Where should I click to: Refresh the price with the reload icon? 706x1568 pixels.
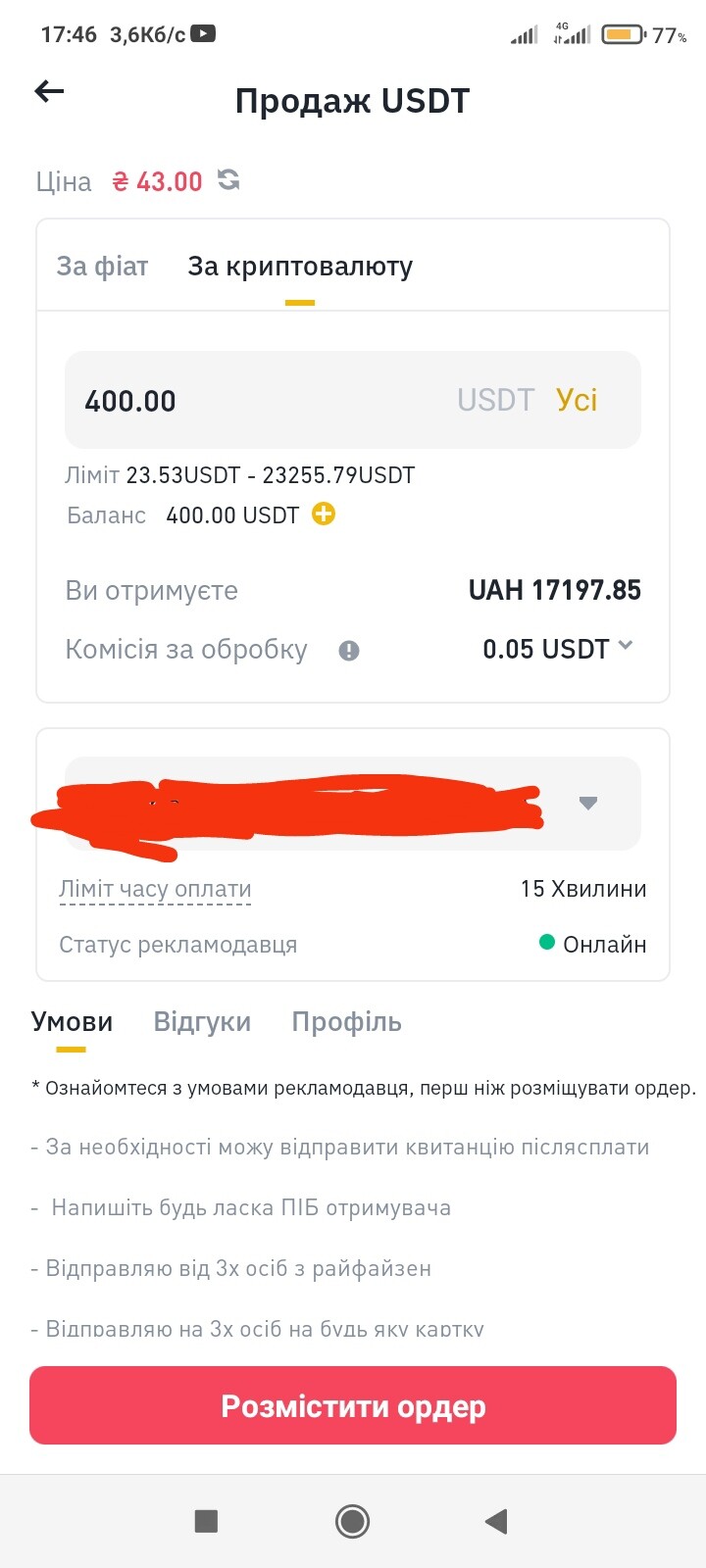pos(228,180)
